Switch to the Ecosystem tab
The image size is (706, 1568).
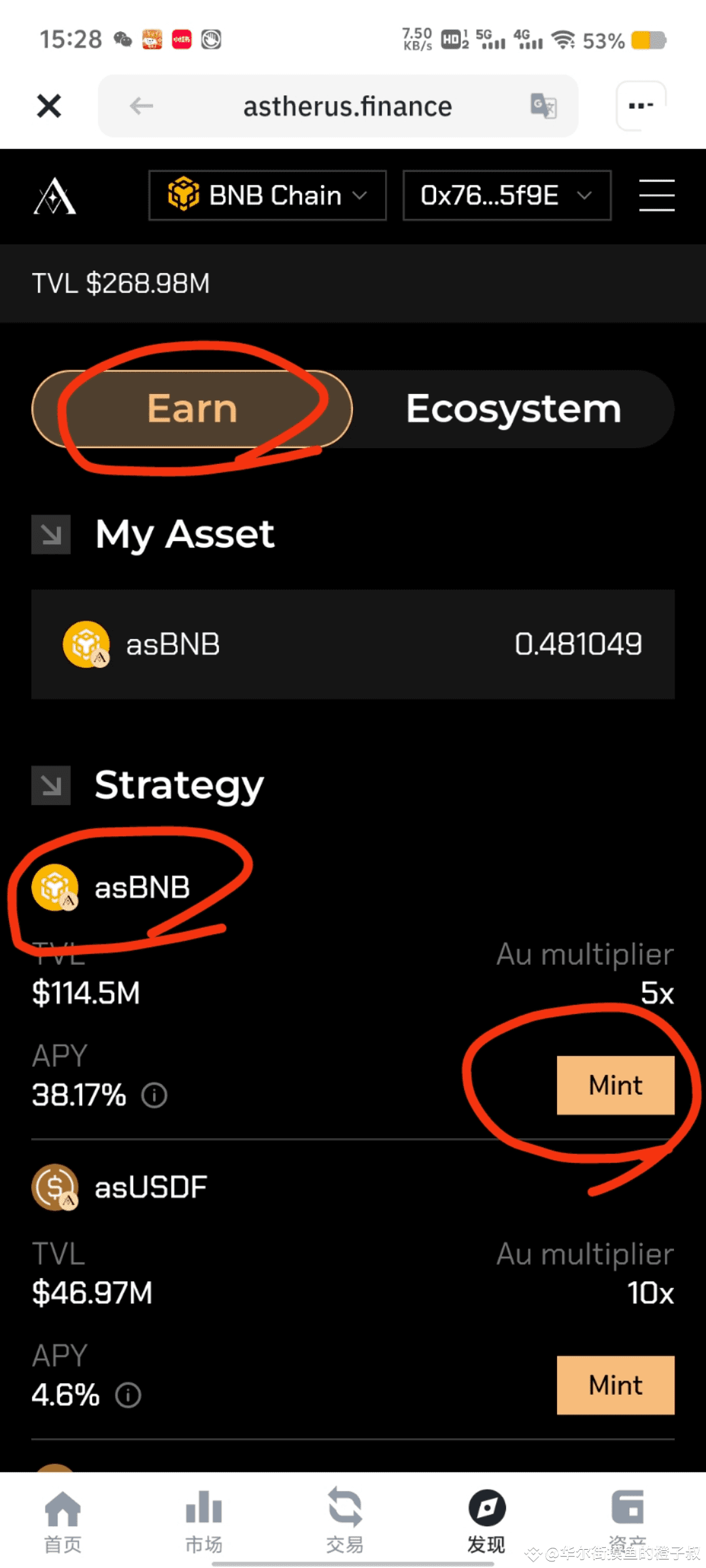click(513, 409)
